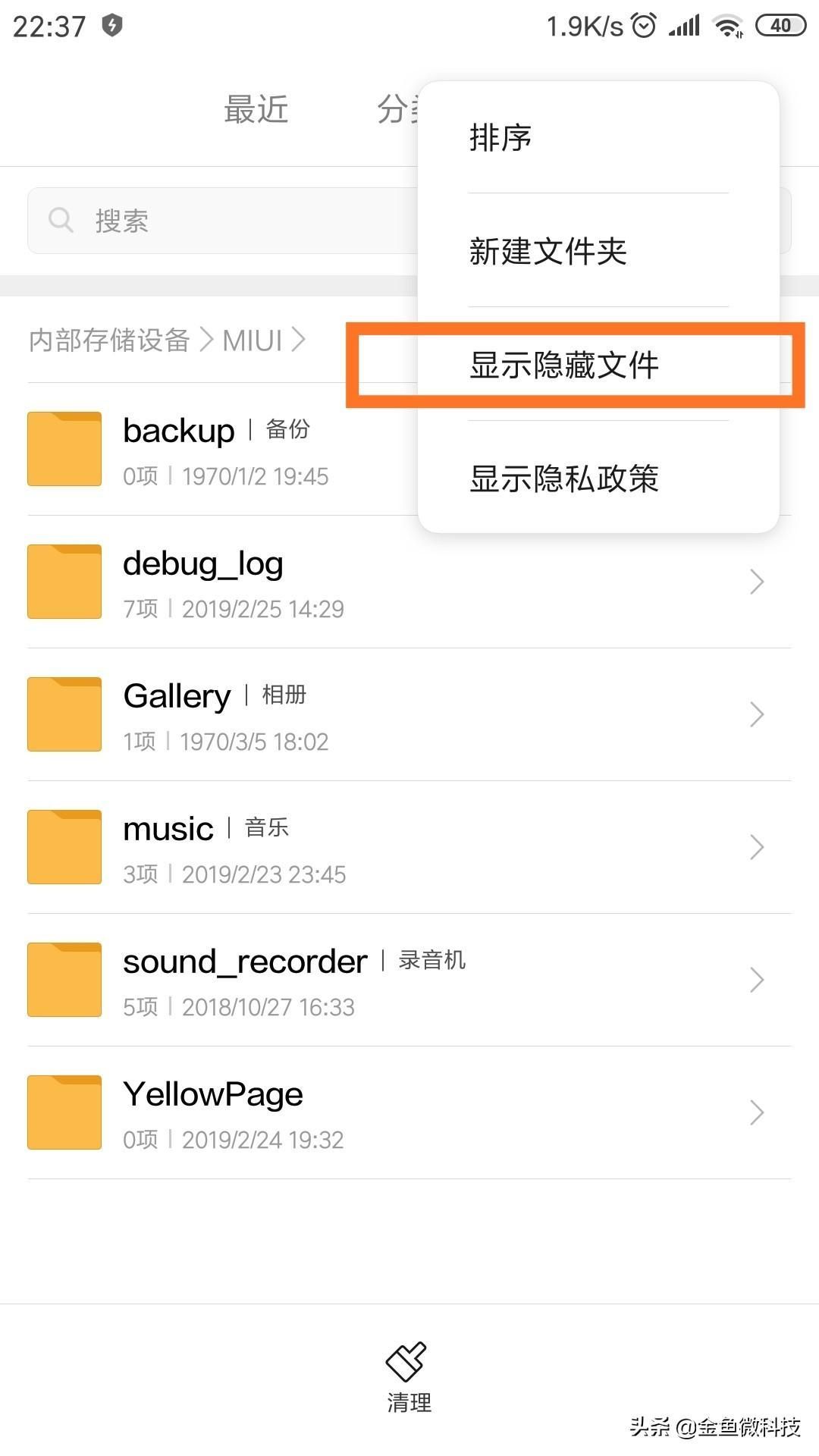This screenshot has width=819, height=1456.
Task: Open the debug_log folder
Action: pos(409,582)
